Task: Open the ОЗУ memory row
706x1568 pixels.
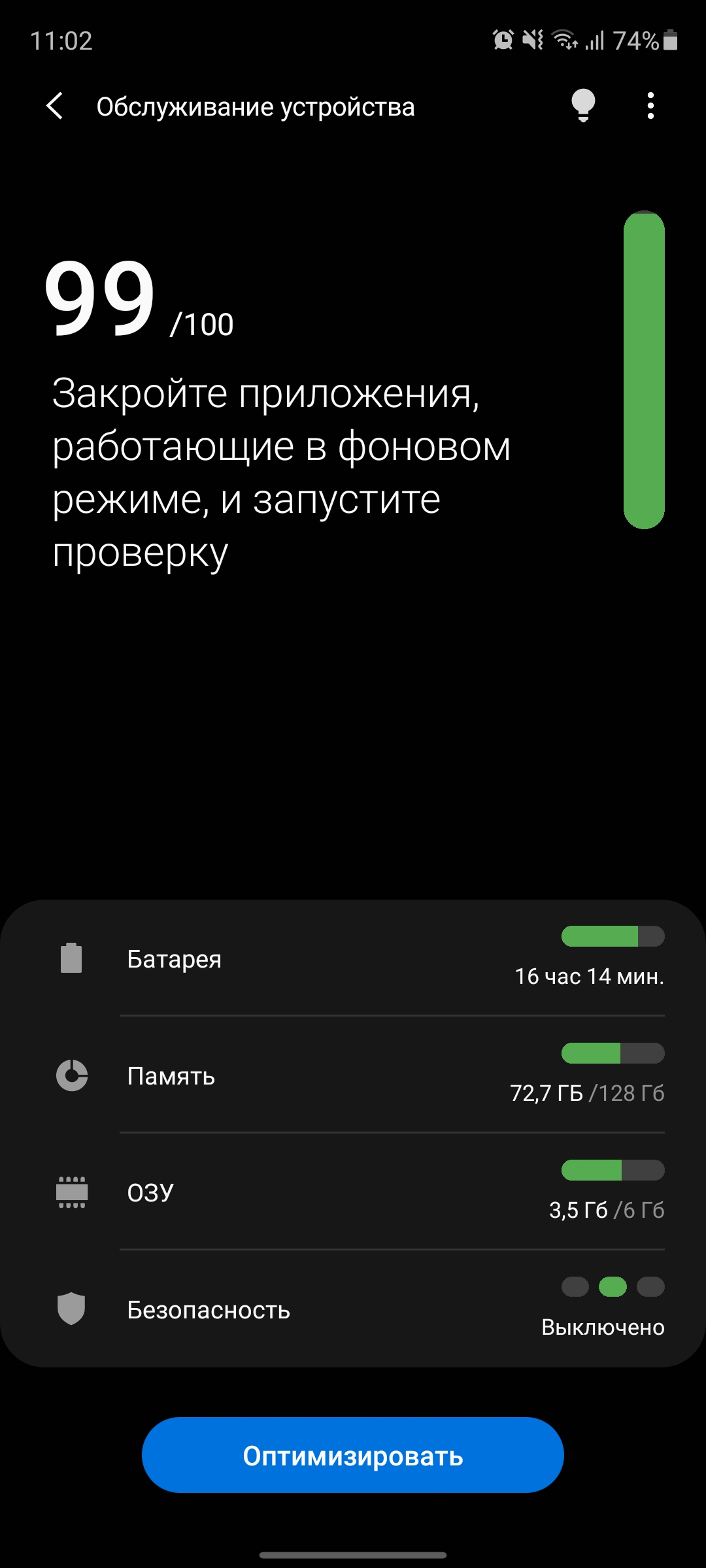Action: click(353, 1192)
